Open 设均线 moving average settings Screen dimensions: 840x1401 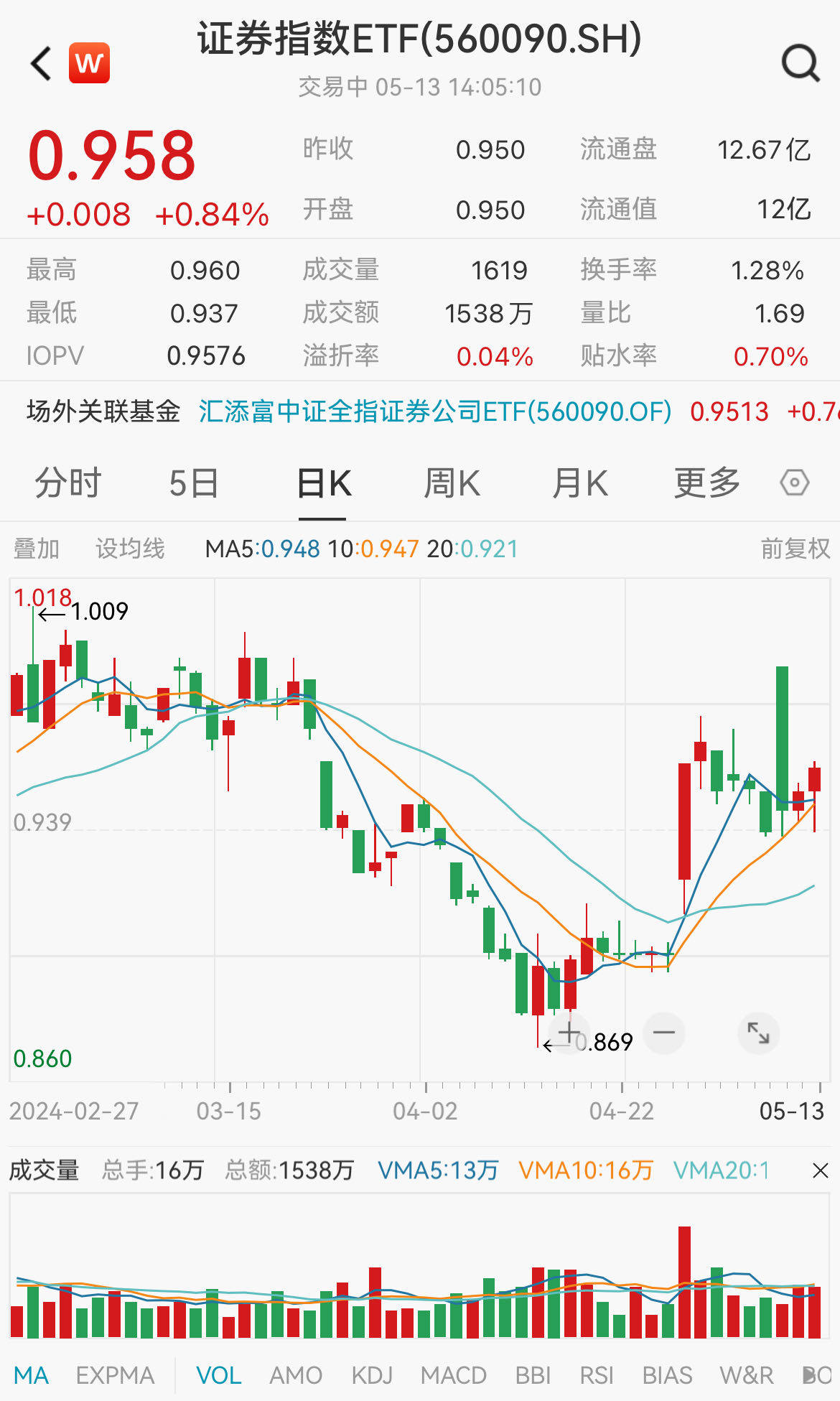click(131, 548)
